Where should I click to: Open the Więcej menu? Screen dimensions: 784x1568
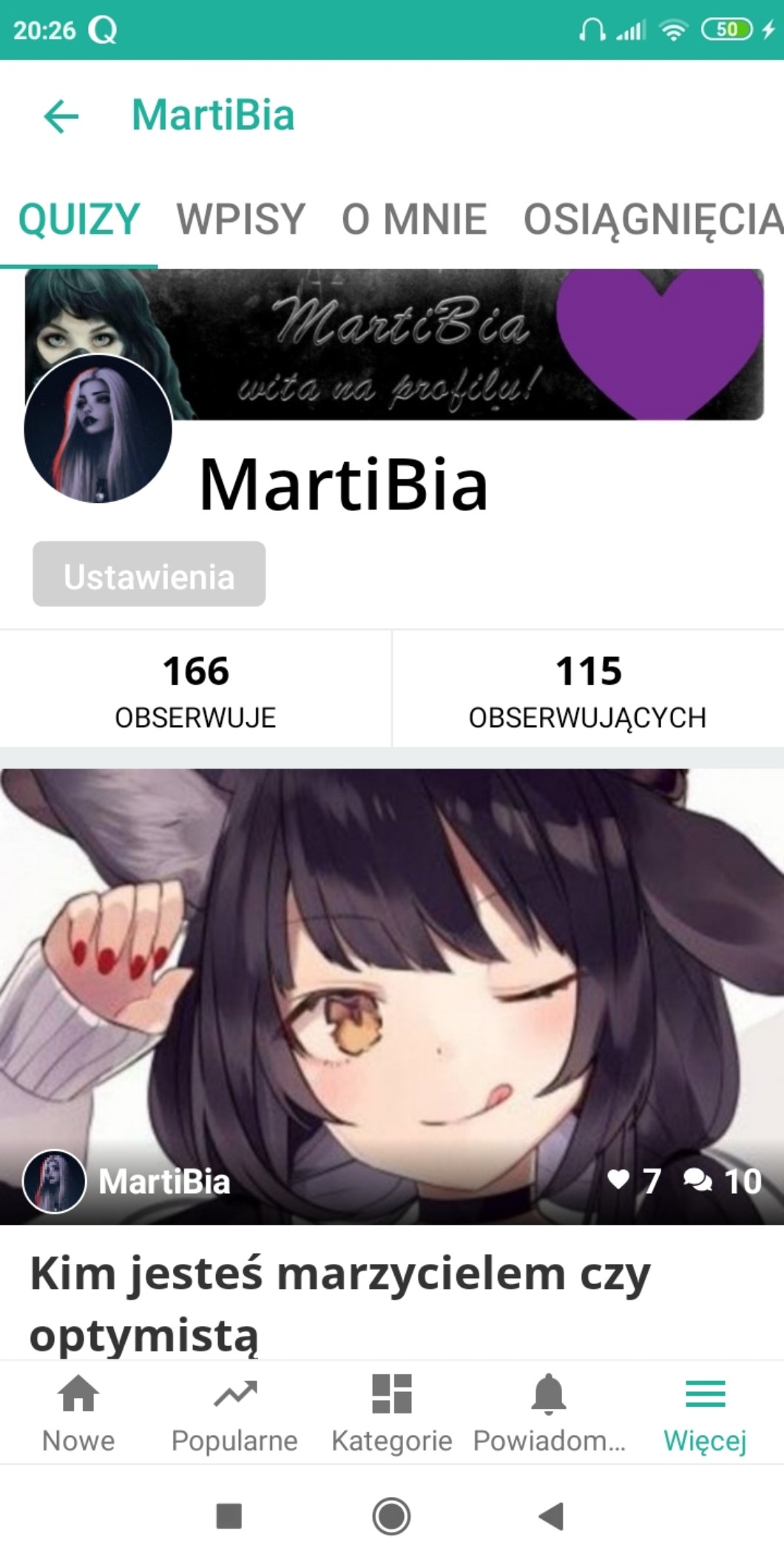705,1413
